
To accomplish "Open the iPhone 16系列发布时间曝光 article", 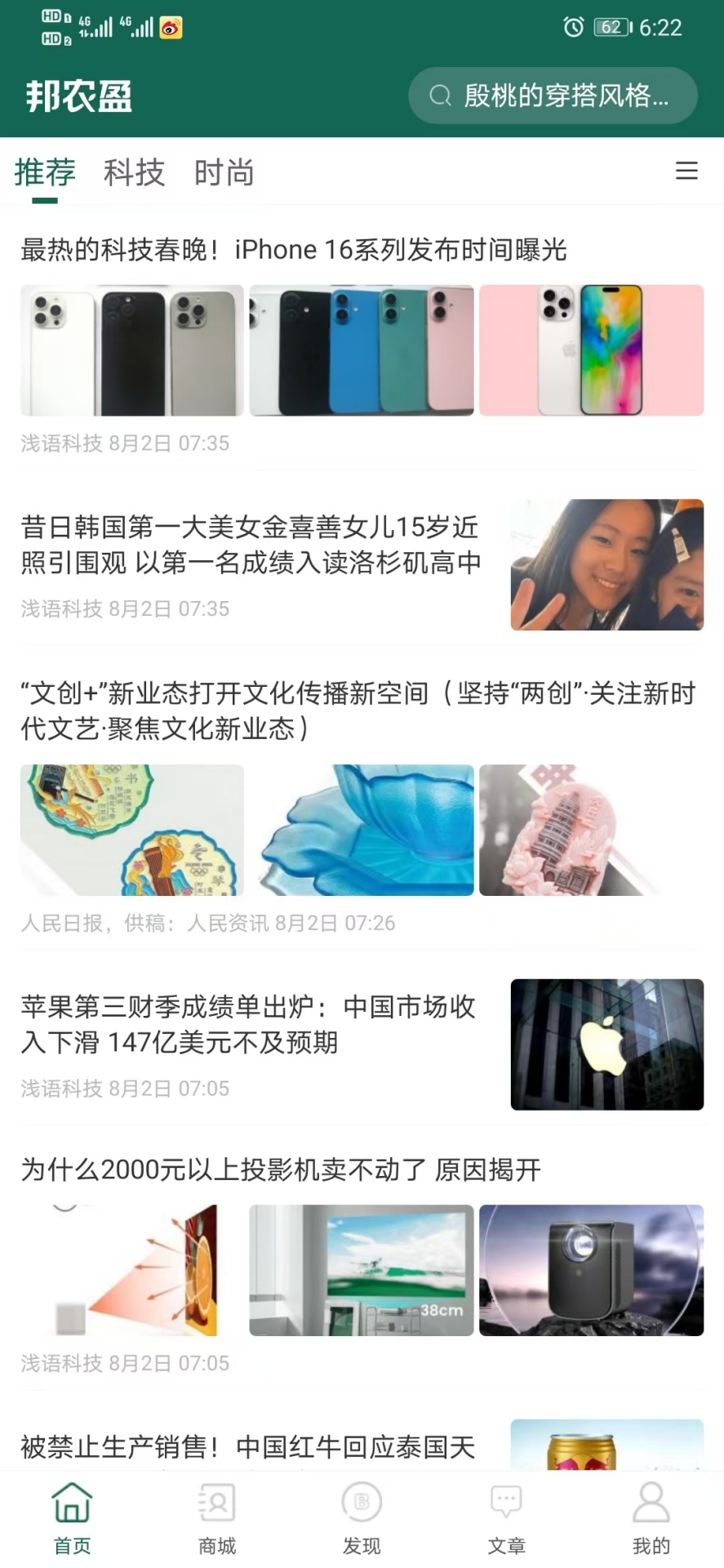I will coord(294,250).
